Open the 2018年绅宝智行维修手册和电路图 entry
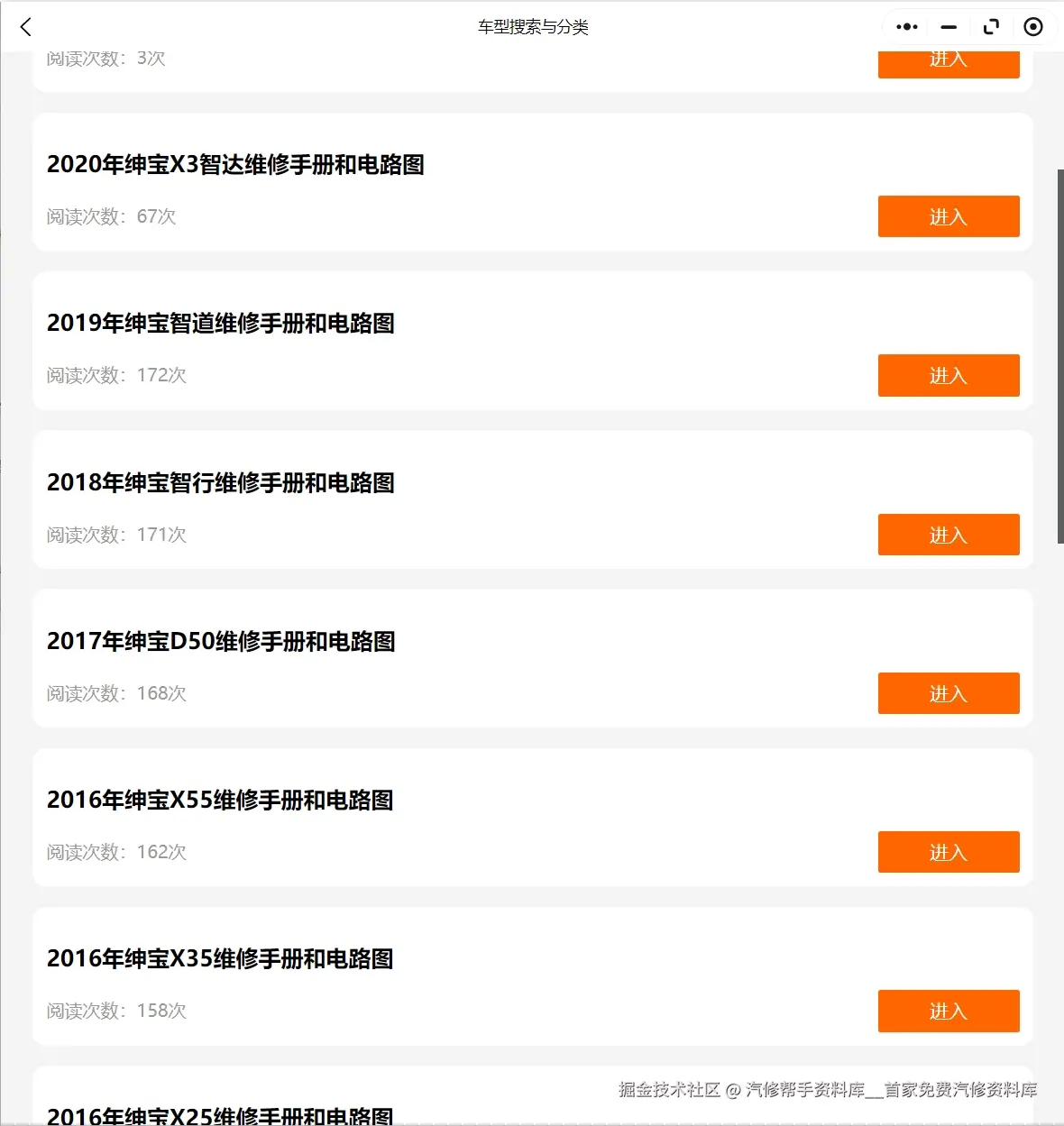This screenshot has height=1126, width=1064. (x=221, y=483)
